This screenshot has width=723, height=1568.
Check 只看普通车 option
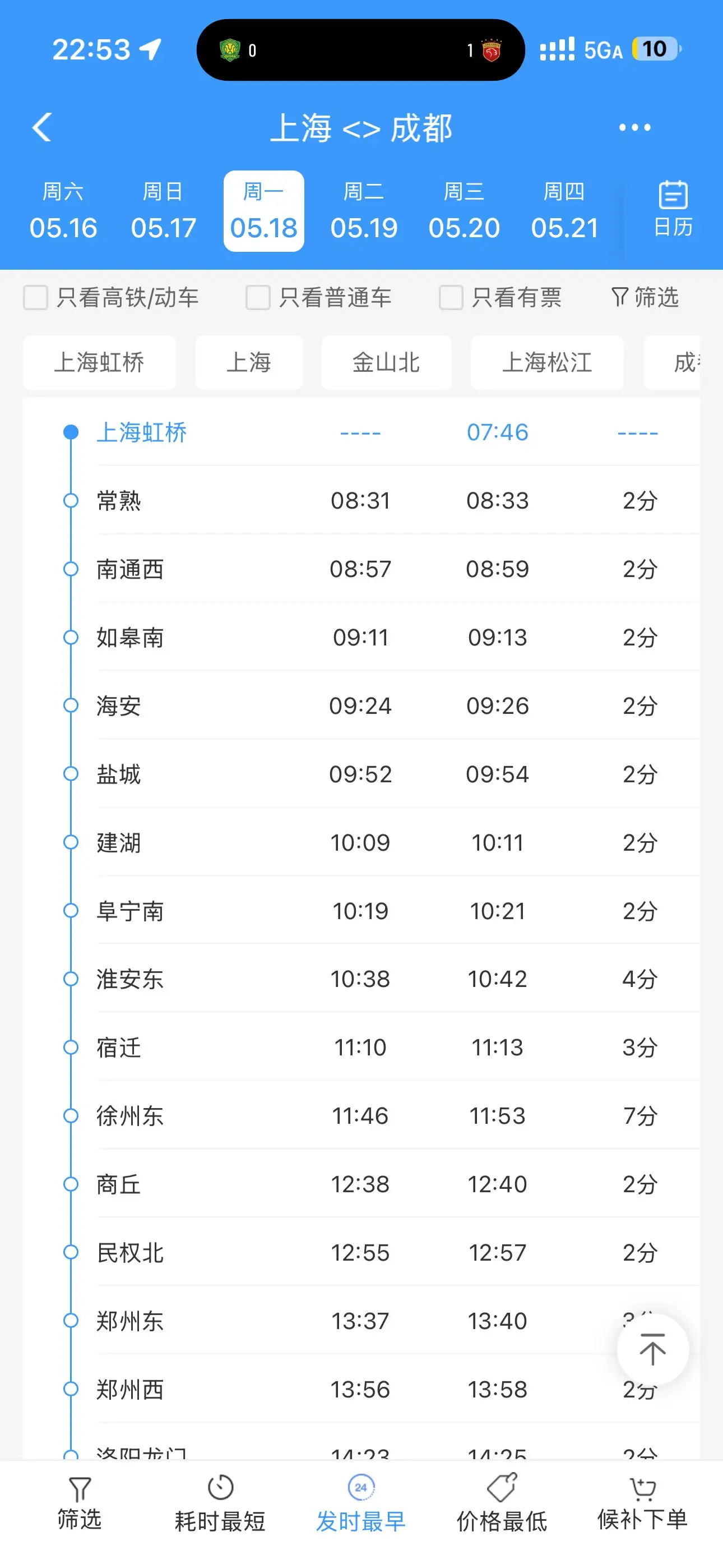(x=319, y=298)
